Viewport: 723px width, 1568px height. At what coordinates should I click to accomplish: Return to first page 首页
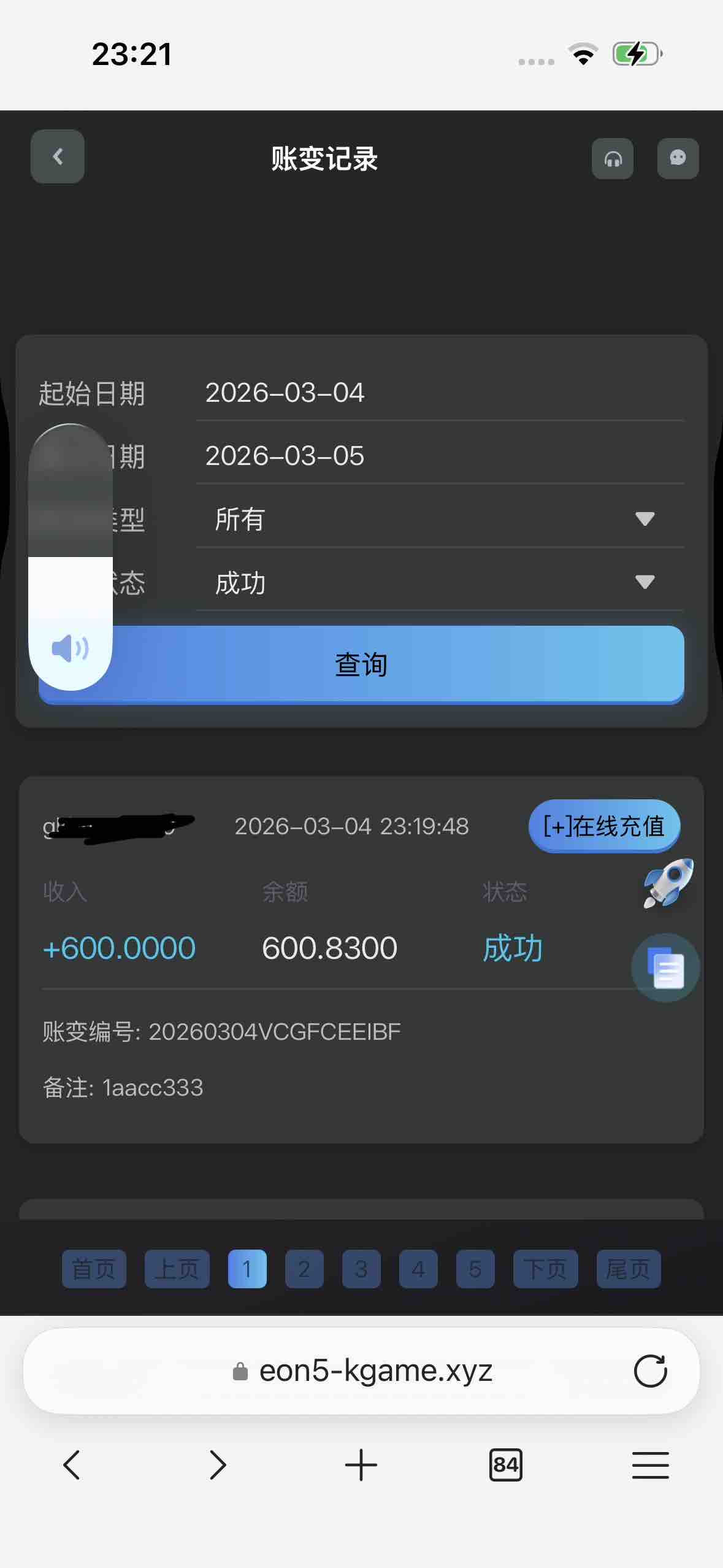(x=94, y=1269)
